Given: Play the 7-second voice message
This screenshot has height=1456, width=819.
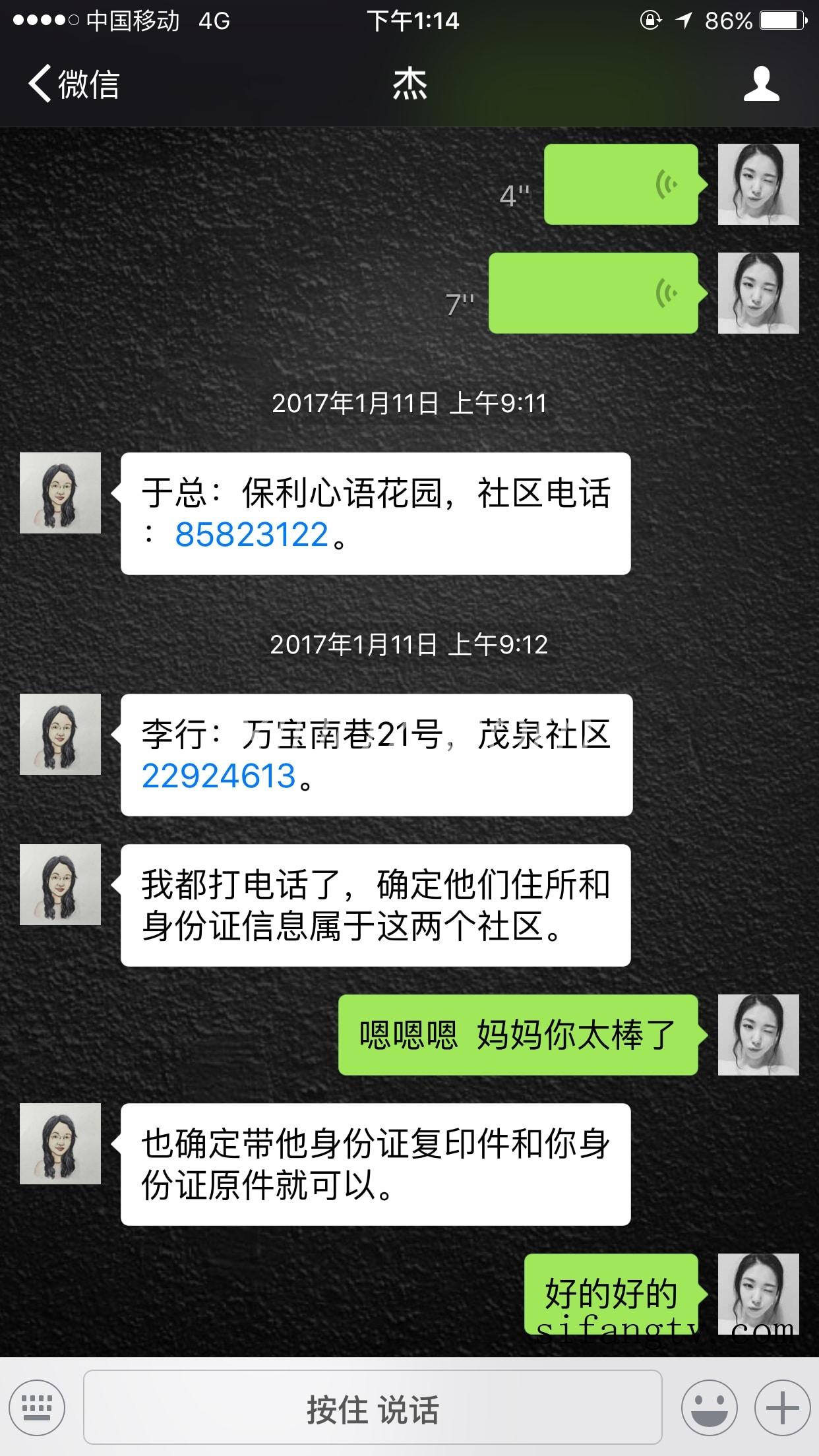Looking at the screenshot, I should (x=593, y=293).
